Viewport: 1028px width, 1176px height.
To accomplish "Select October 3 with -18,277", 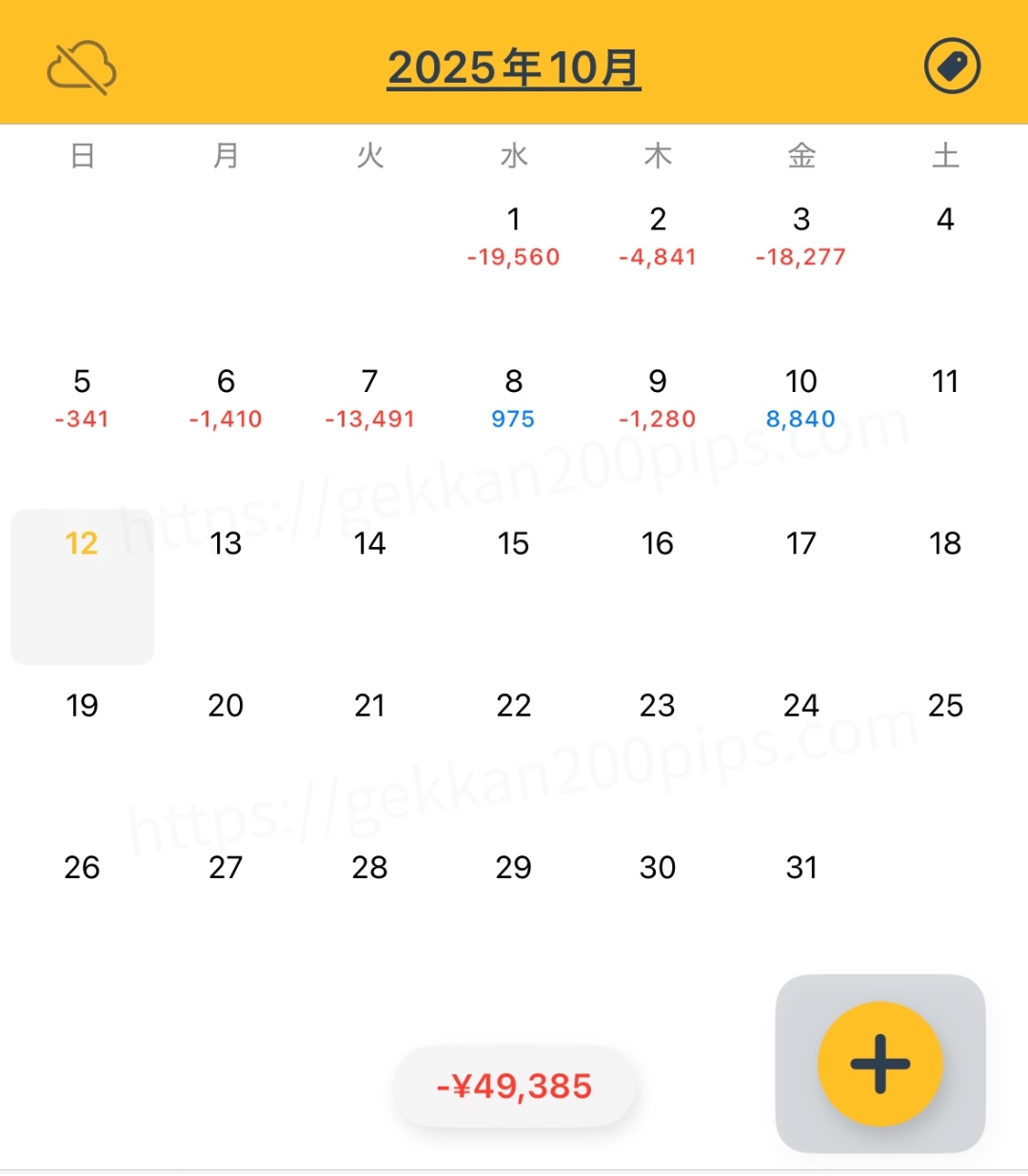I will pos(801,236).
